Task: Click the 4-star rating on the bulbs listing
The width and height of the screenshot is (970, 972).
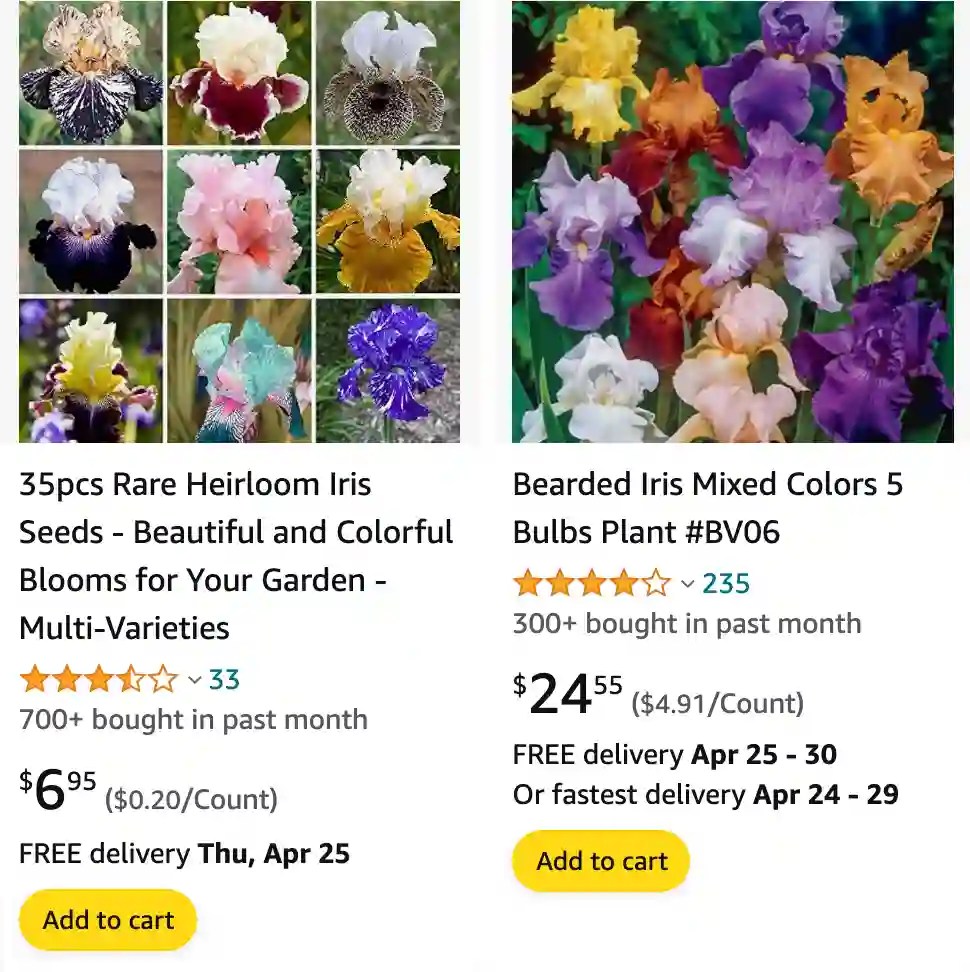Action: (590, 580)
